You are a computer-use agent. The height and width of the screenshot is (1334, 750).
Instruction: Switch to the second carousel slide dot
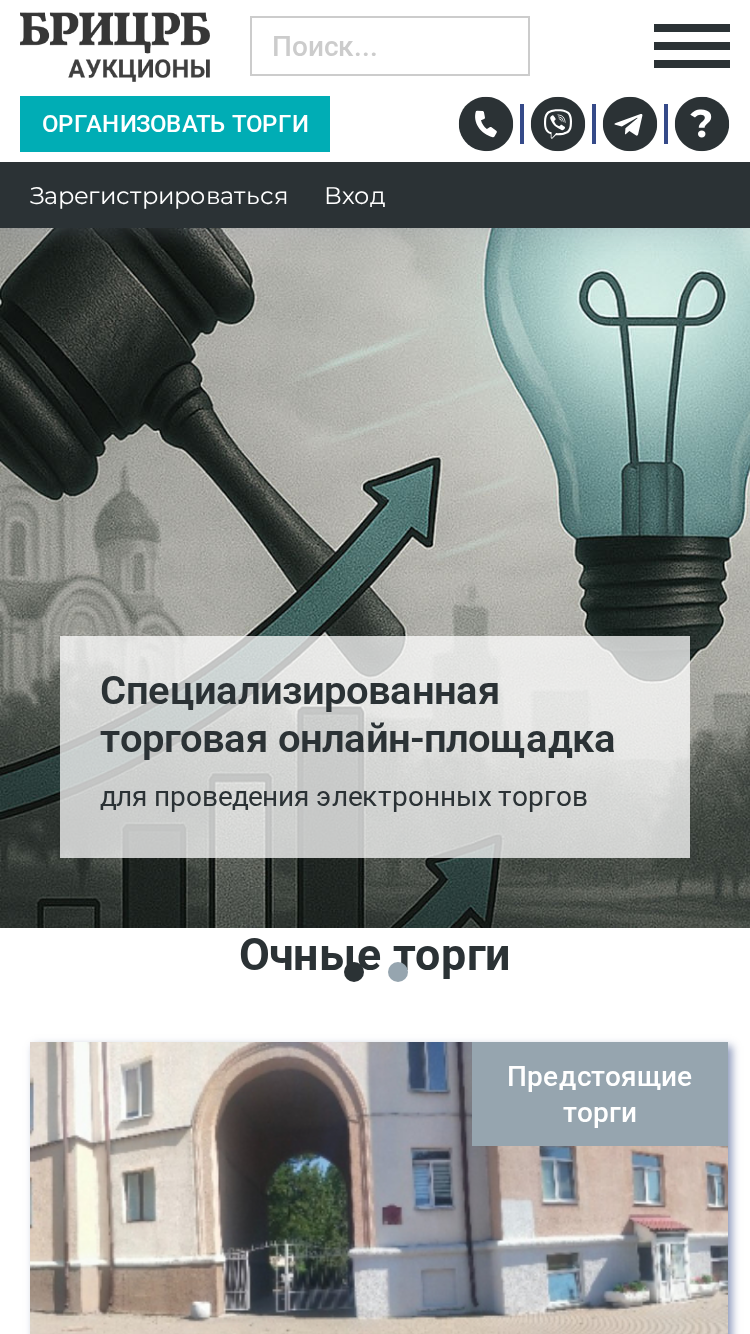tap(398, 972)
